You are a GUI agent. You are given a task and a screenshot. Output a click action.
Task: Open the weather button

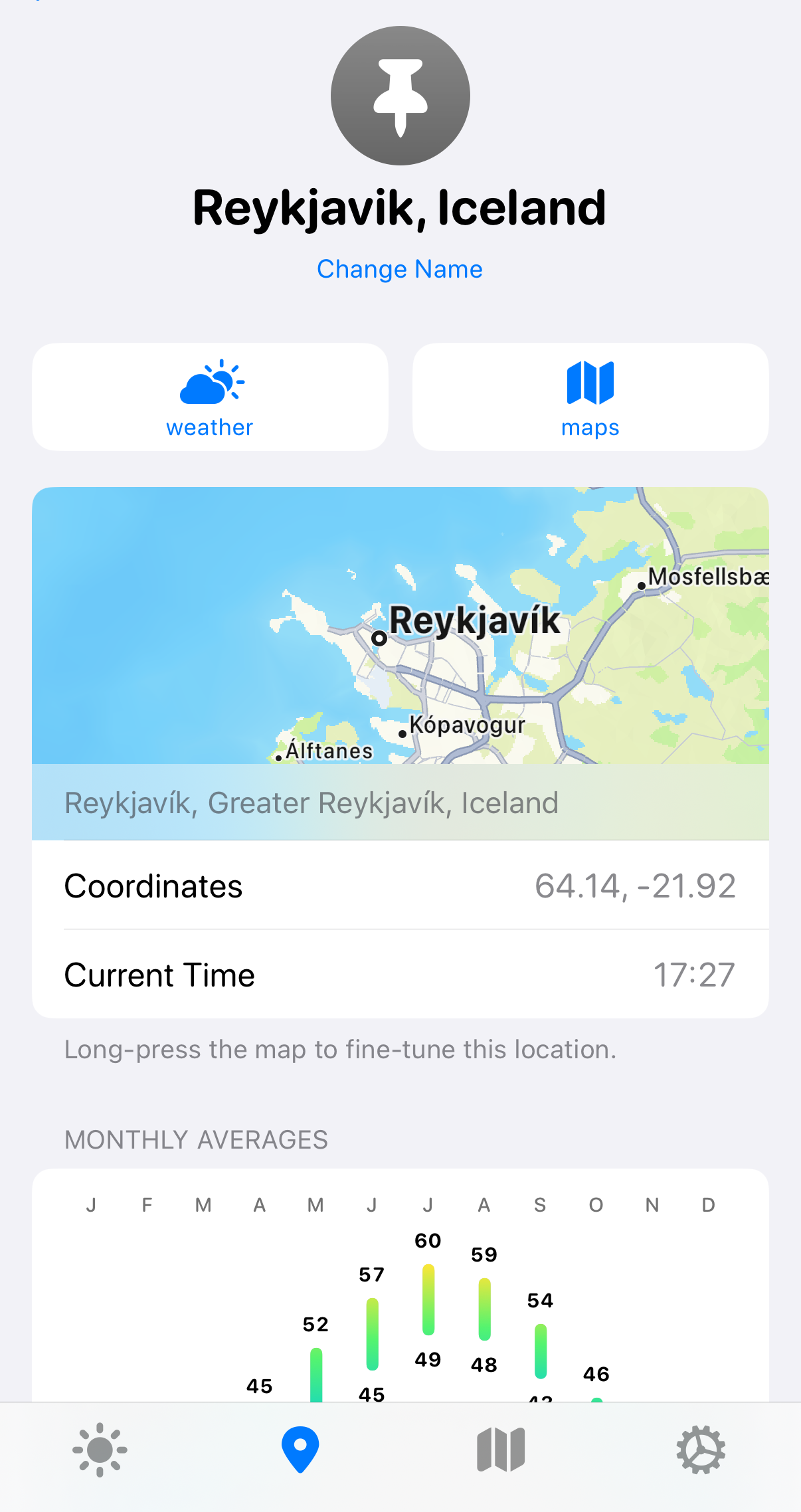[x=210, y=397]
